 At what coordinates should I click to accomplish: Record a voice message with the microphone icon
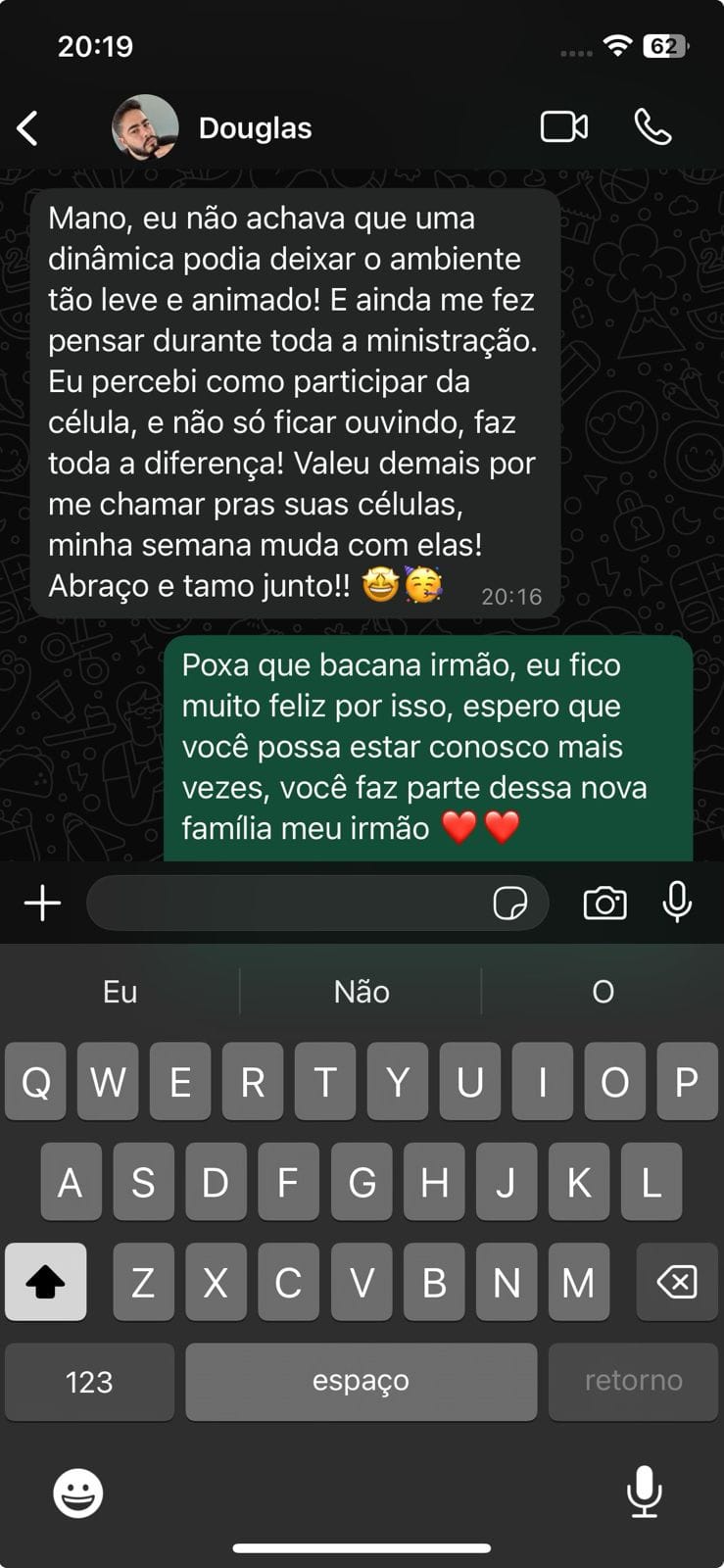tap(676, 903)
